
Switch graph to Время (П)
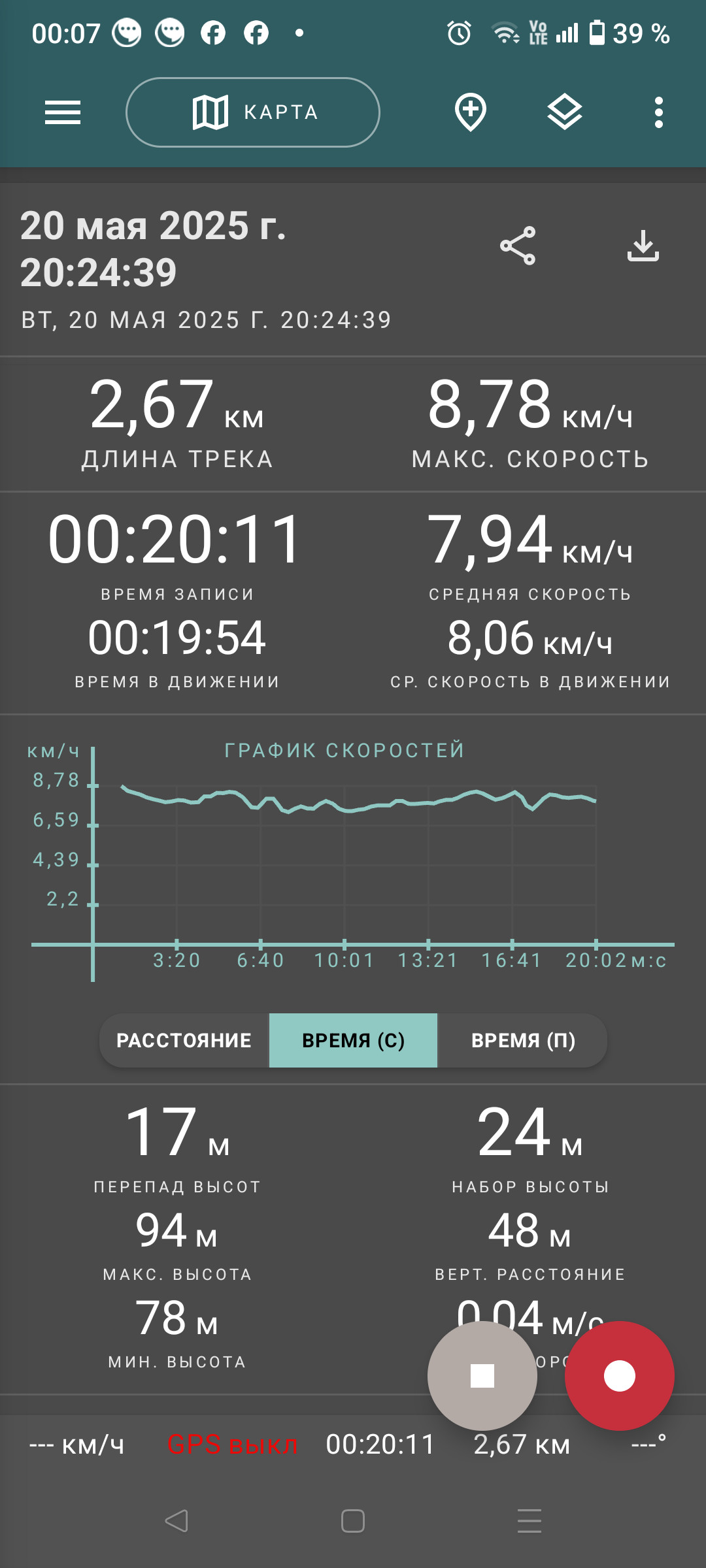pyautogui.click(x=523, y=1040)
